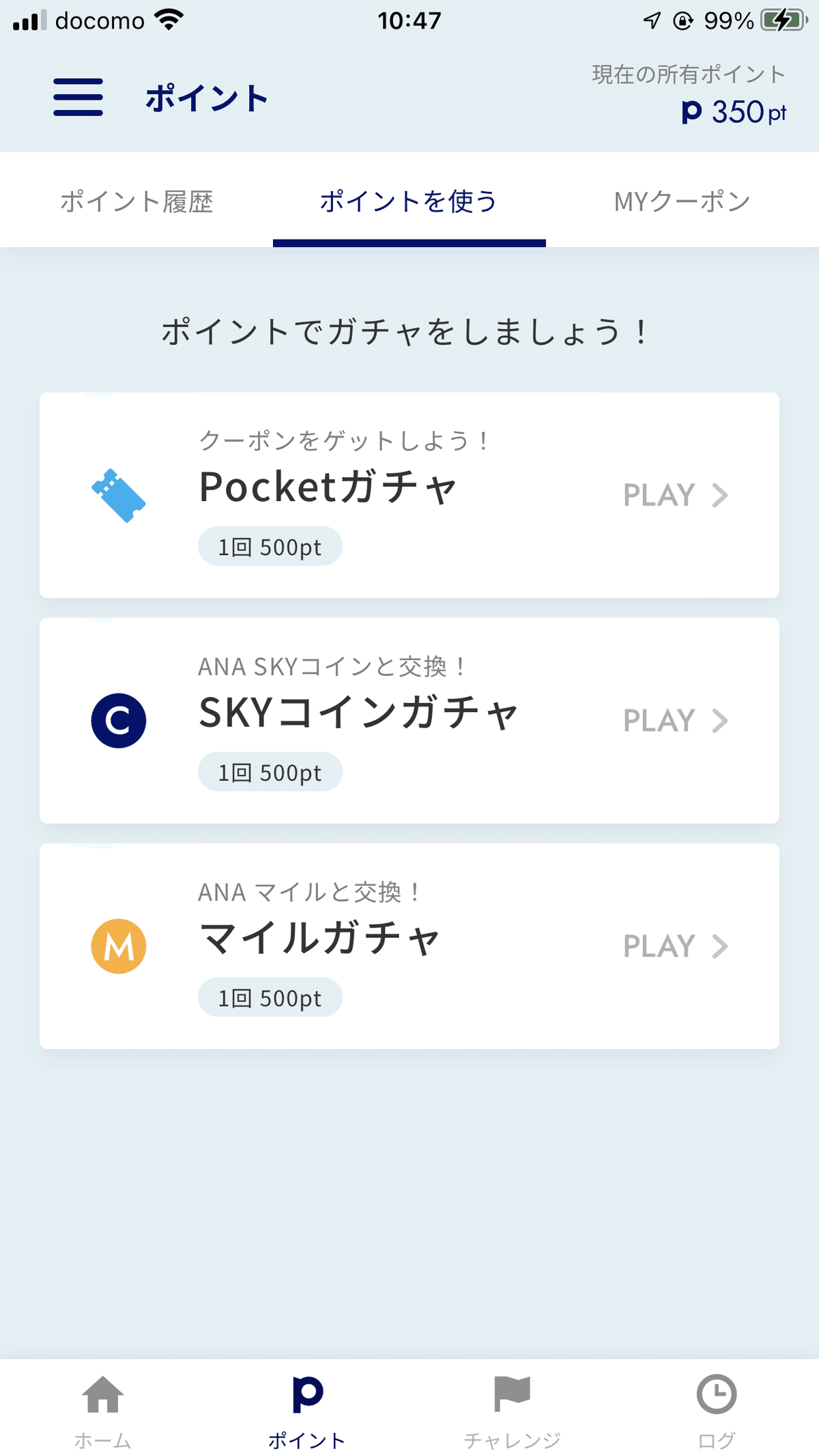
Task: Switch to the ポイント履歴 tab
Action: click(136, 200)
